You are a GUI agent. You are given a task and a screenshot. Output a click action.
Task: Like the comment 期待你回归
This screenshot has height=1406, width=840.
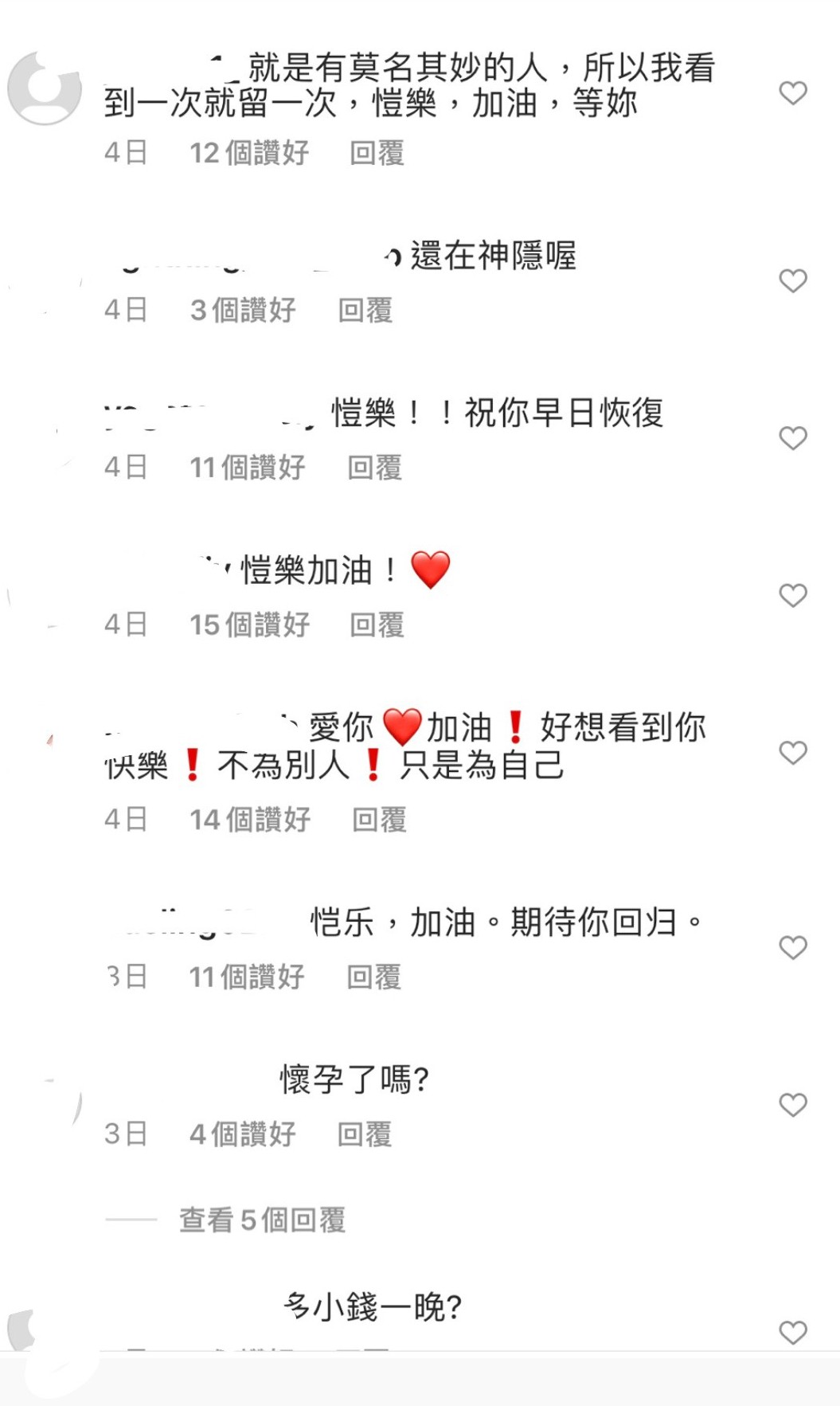pyautogui.click(x=792, y=947)
